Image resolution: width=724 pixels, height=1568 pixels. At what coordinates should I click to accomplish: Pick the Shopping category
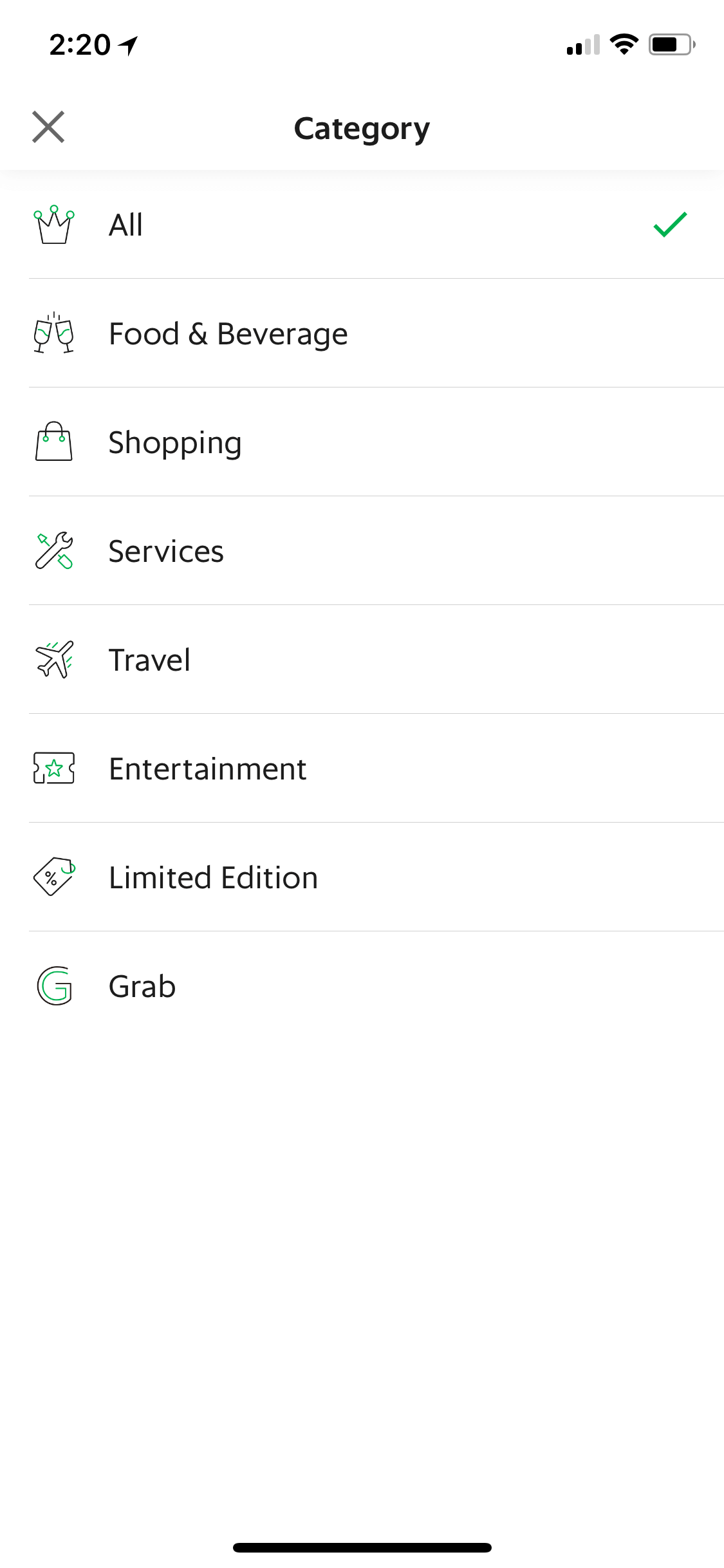coord(362,442)
